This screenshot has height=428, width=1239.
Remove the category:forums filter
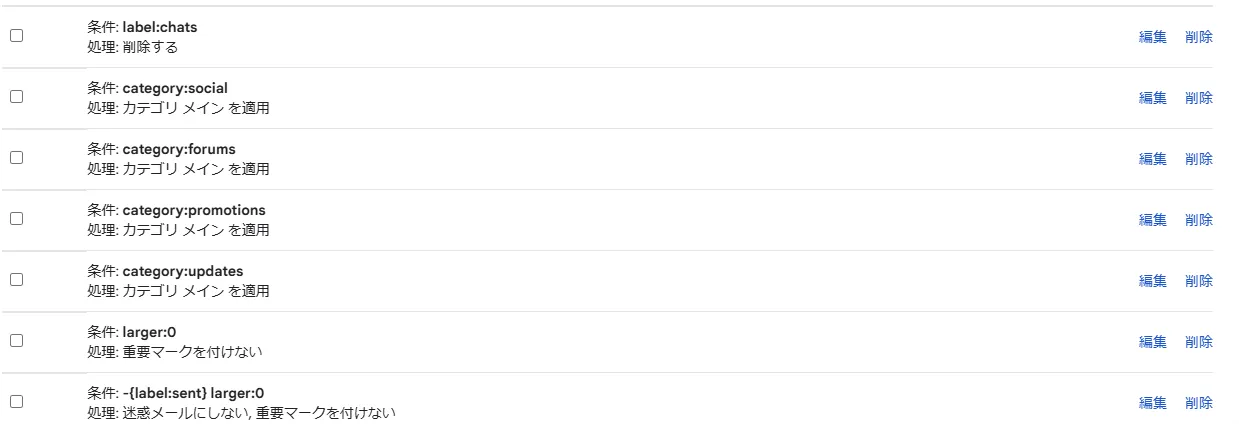[1198, 159]
